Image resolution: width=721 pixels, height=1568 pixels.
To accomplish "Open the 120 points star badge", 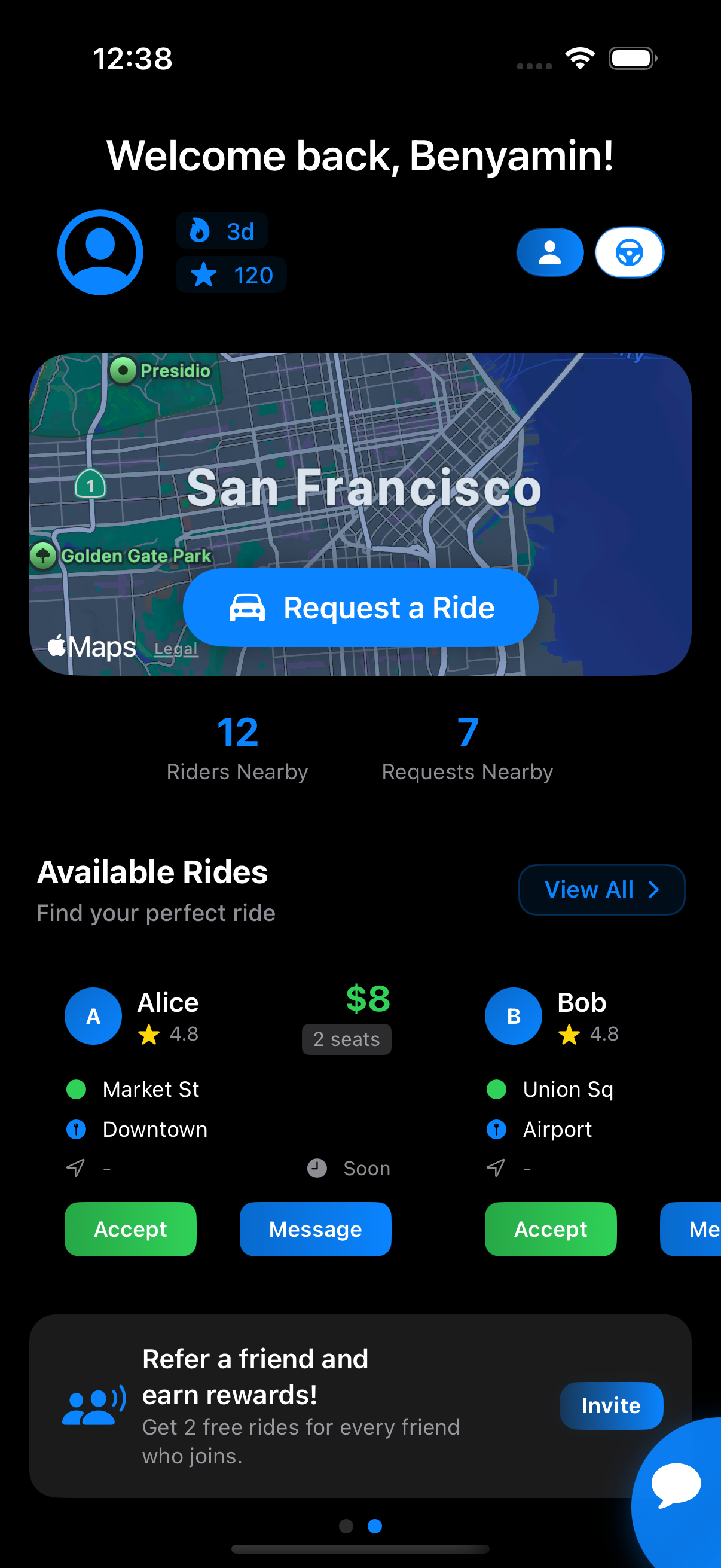I will click(231, 274).
